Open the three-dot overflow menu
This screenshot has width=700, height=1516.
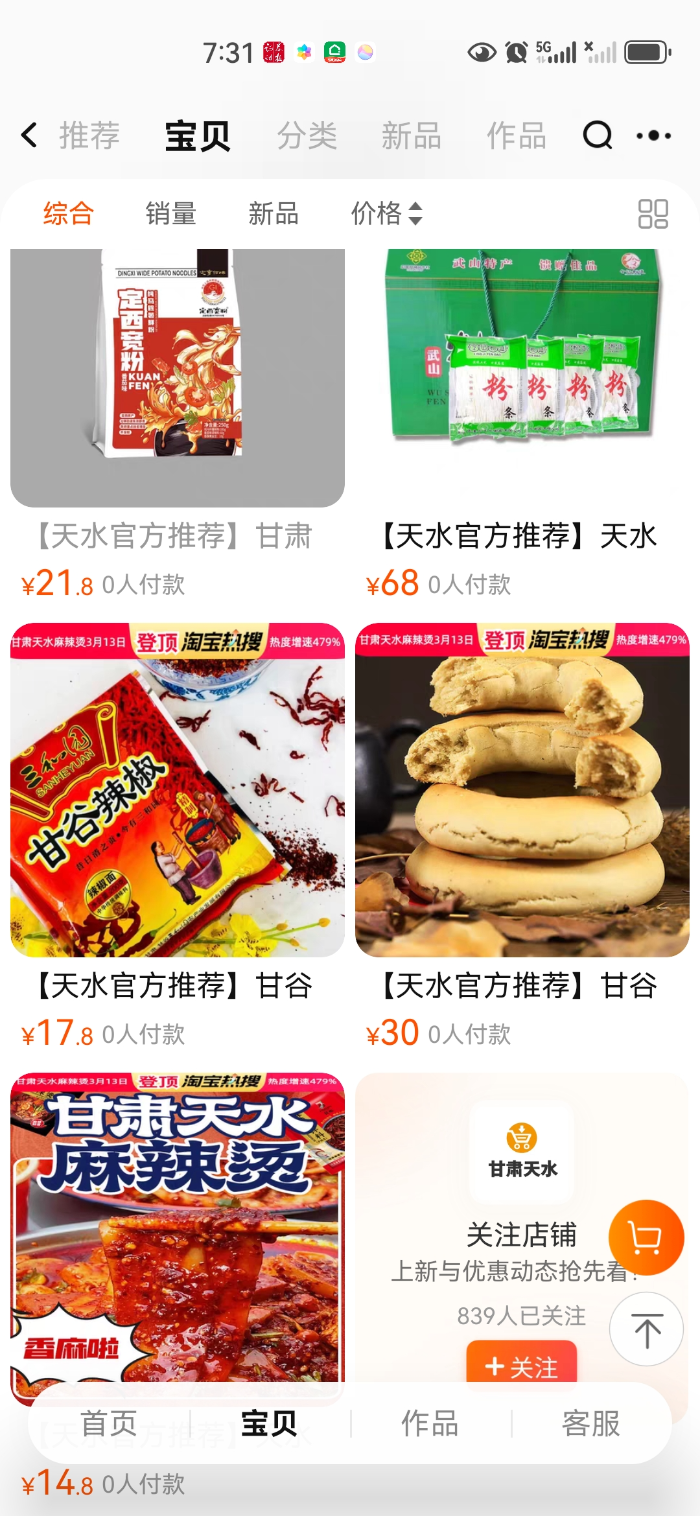click(654, 135)
